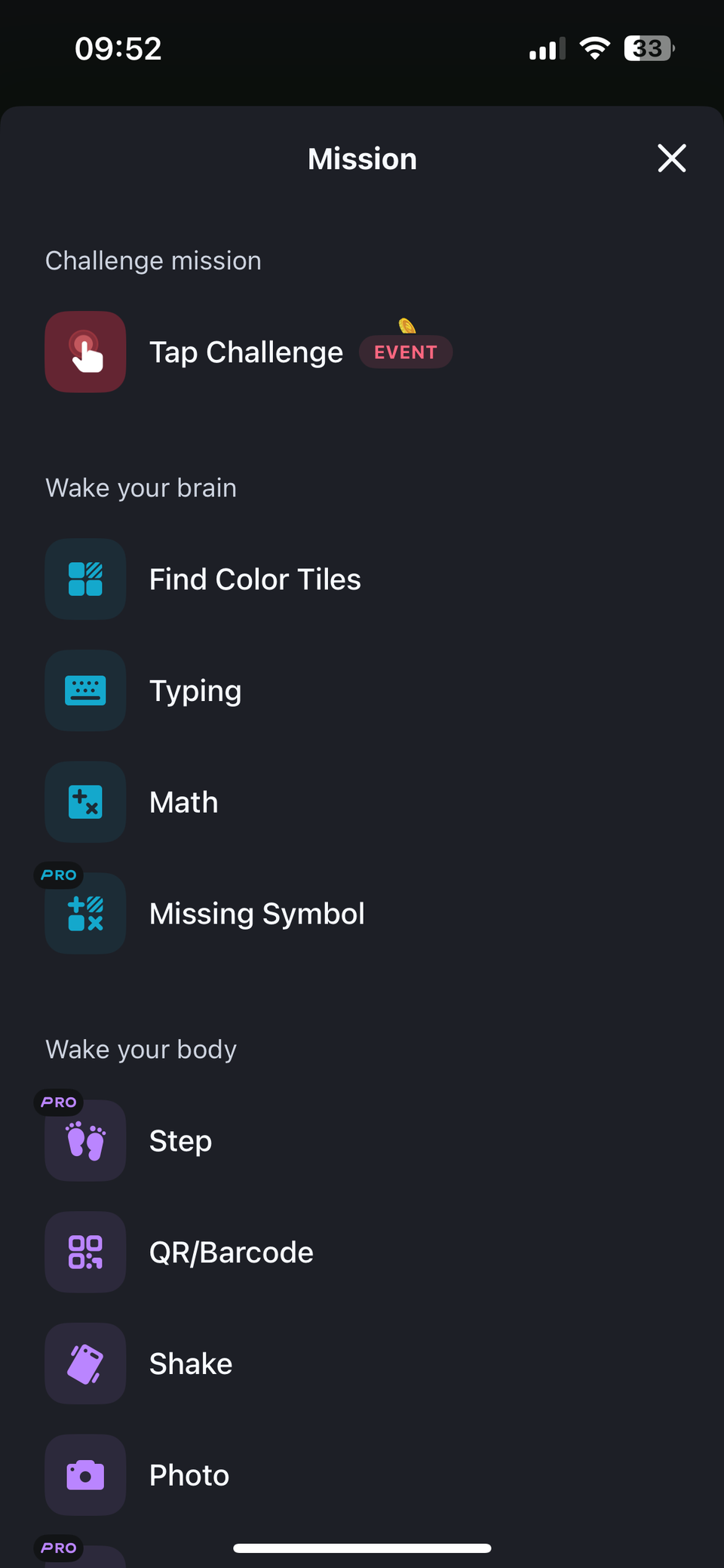Open the Missing Symbol mission

(256, 913)
